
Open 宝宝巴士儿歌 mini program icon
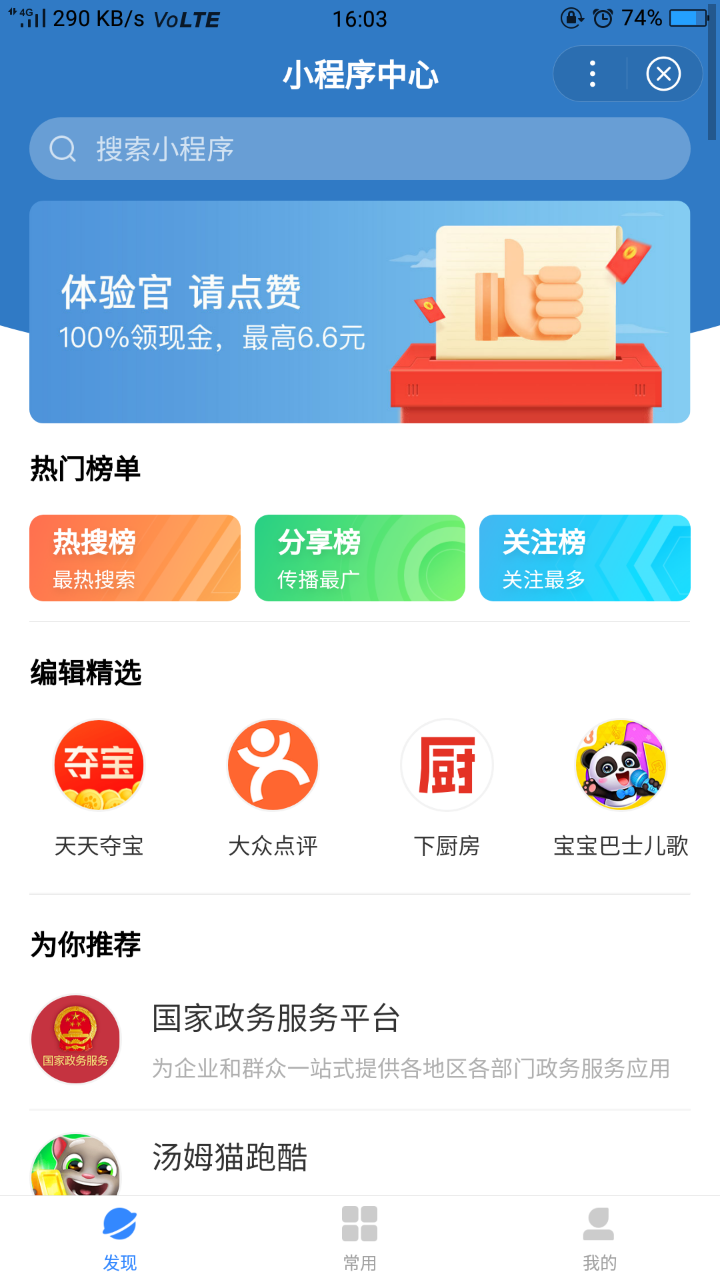[x=620, y=764]
